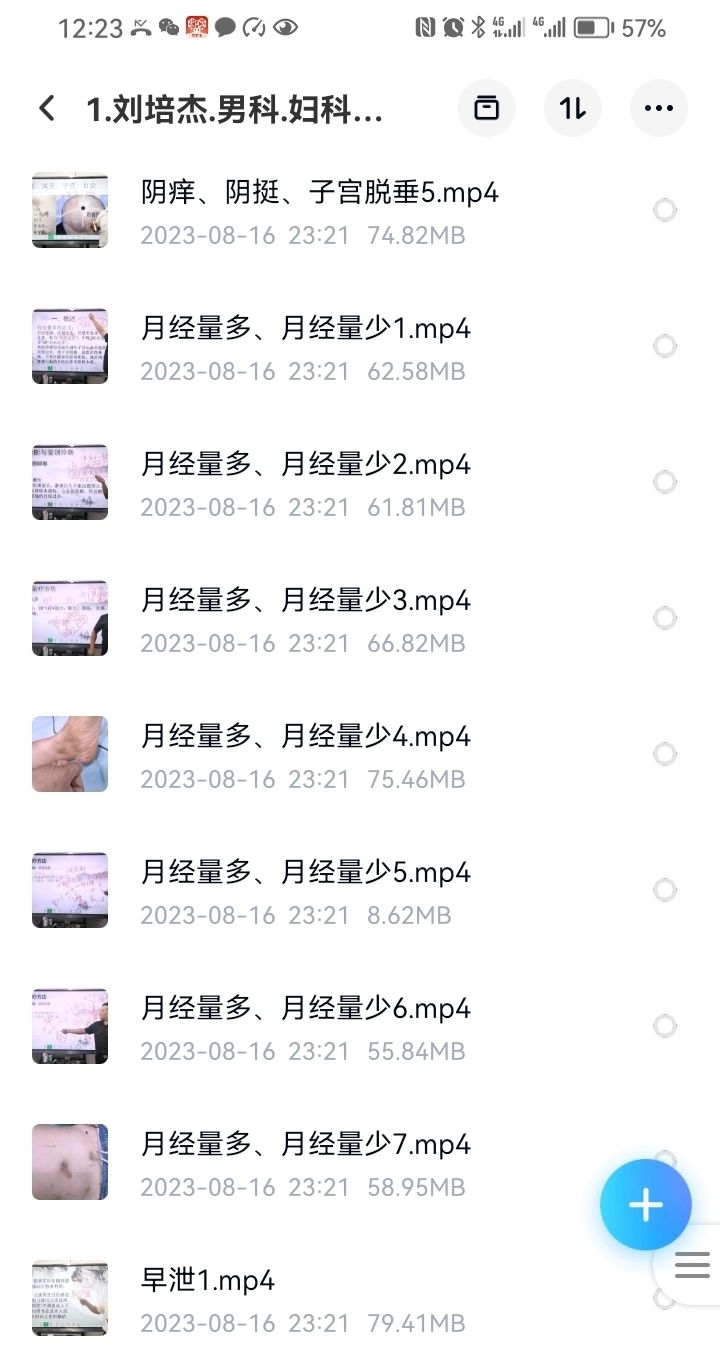Open the three-dot overflow menu

[659, 108]
